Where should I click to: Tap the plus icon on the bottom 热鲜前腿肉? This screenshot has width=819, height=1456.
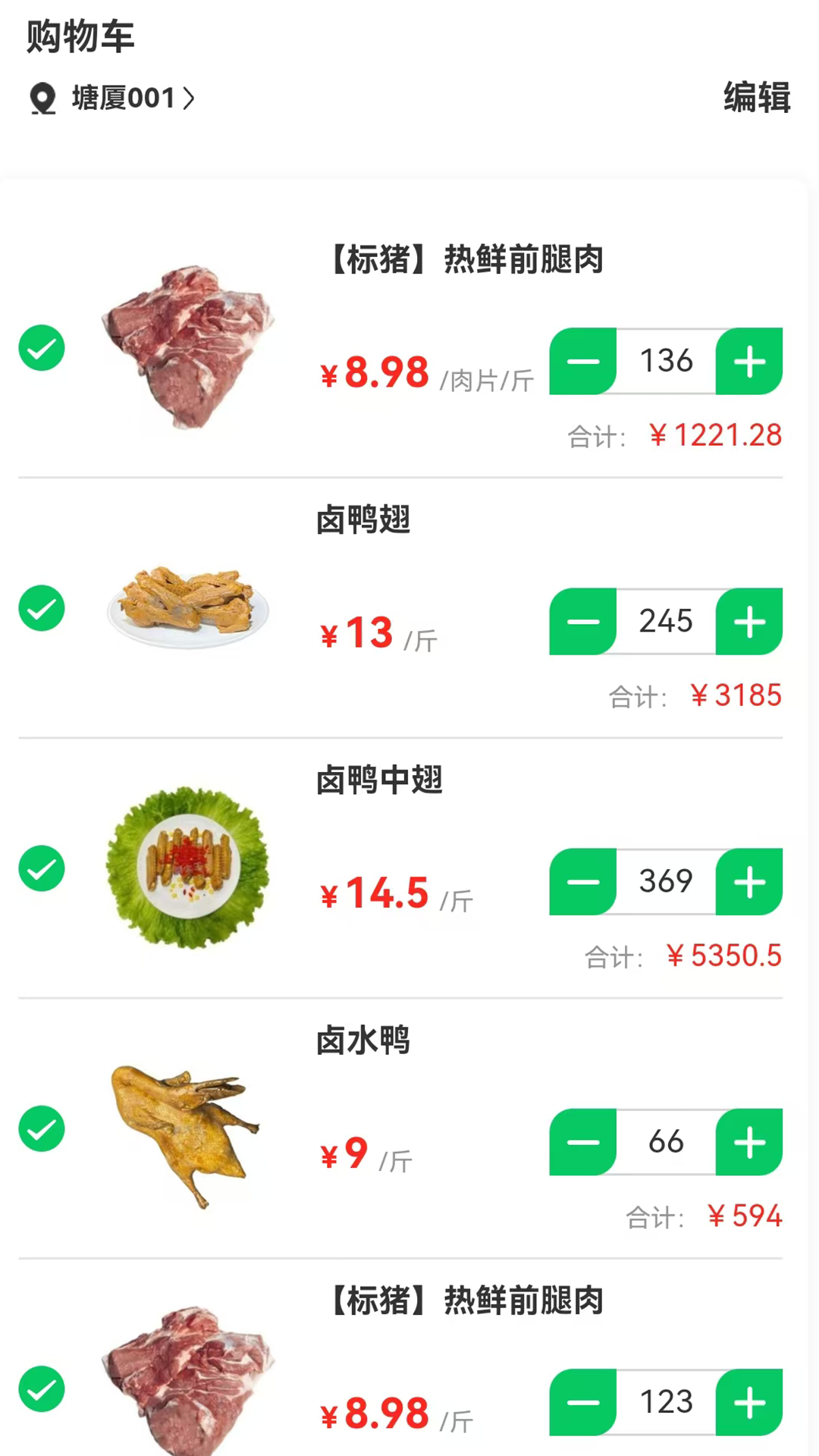[x=749, y=1402]
